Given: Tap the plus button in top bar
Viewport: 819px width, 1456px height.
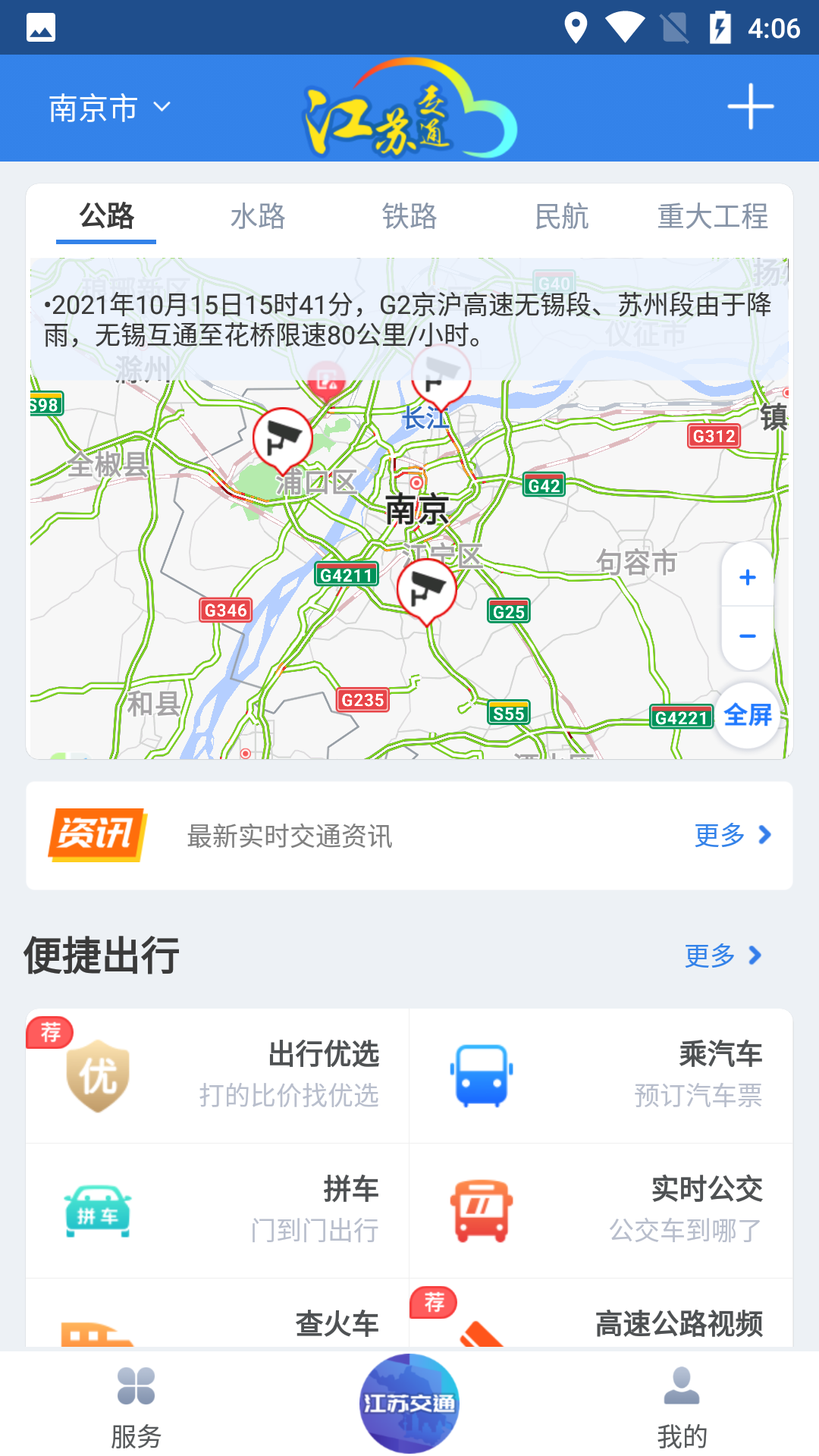Looking at the screenshot, I should (751, 108).
